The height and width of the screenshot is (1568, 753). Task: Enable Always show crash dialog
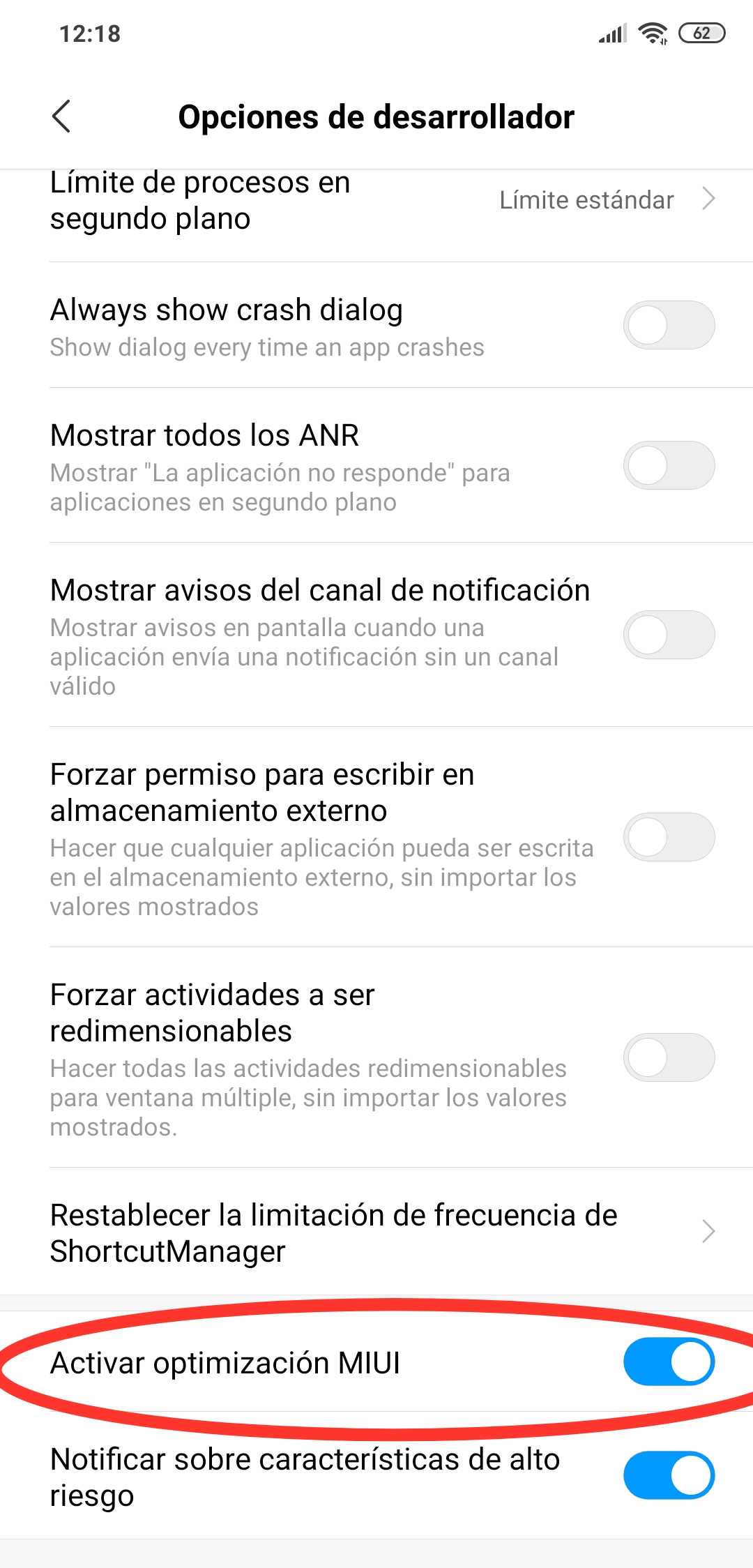(x=669, y=325)
